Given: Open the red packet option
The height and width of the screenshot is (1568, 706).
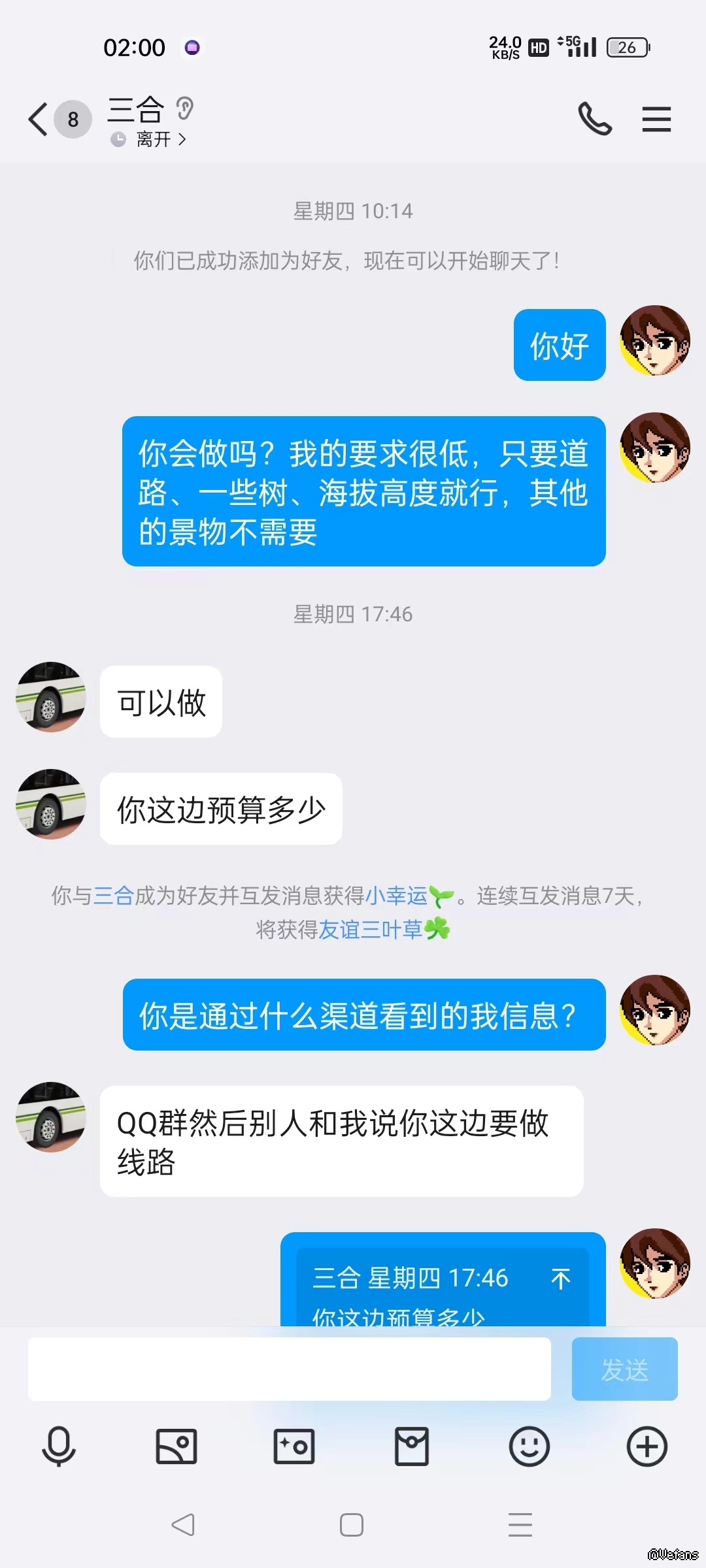Looking at the screenshot, I should (x=412, y=1446).
